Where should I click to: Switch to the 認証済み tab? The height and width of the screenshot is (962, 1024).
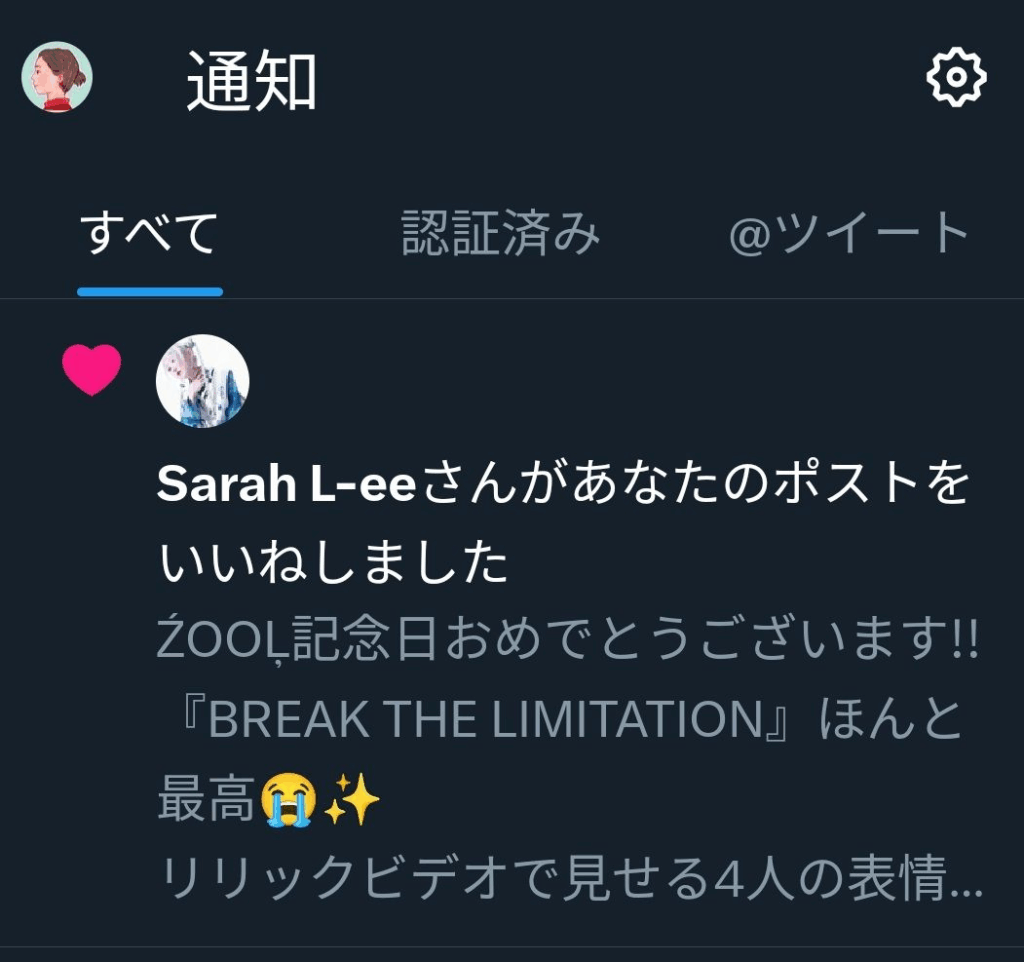501,235
